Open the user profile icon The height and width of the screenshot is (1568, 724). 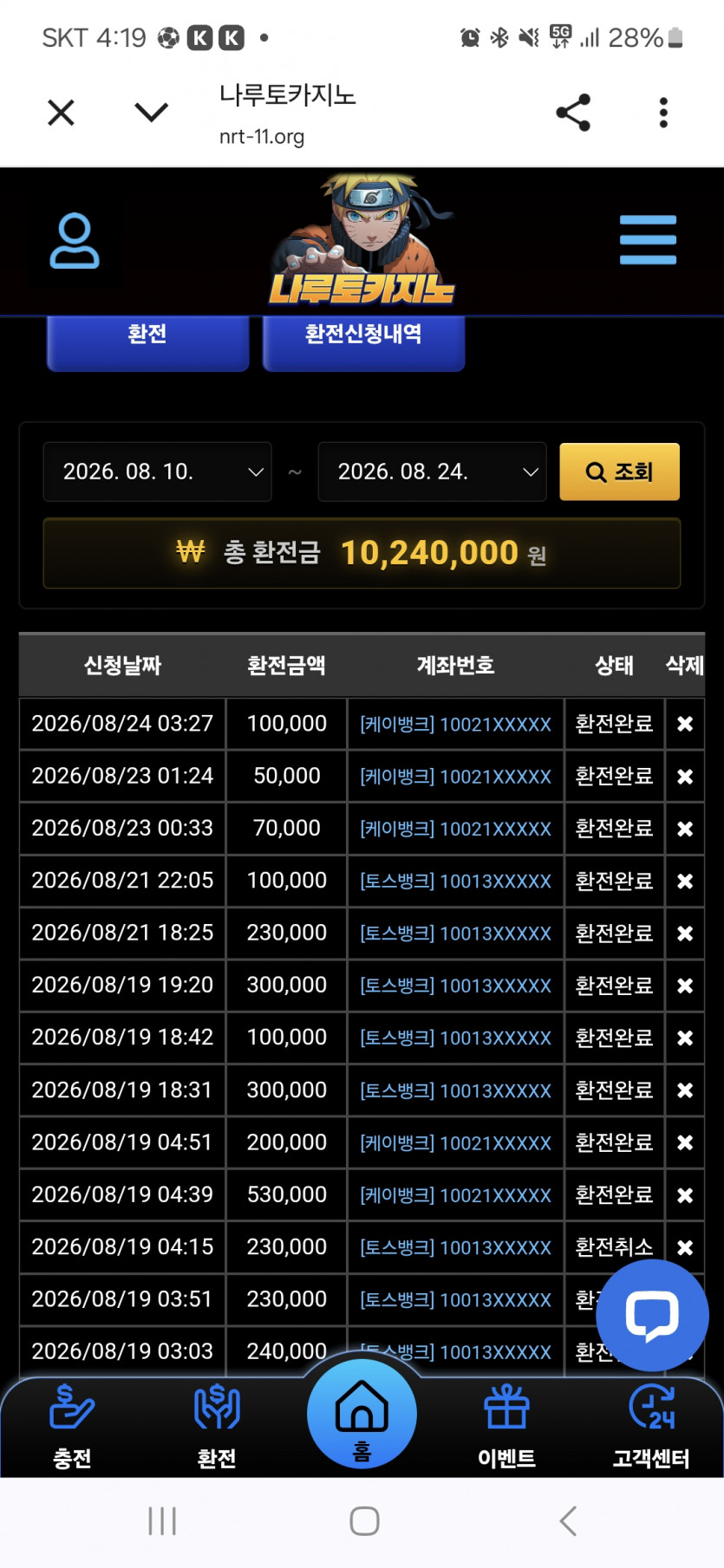75,240
